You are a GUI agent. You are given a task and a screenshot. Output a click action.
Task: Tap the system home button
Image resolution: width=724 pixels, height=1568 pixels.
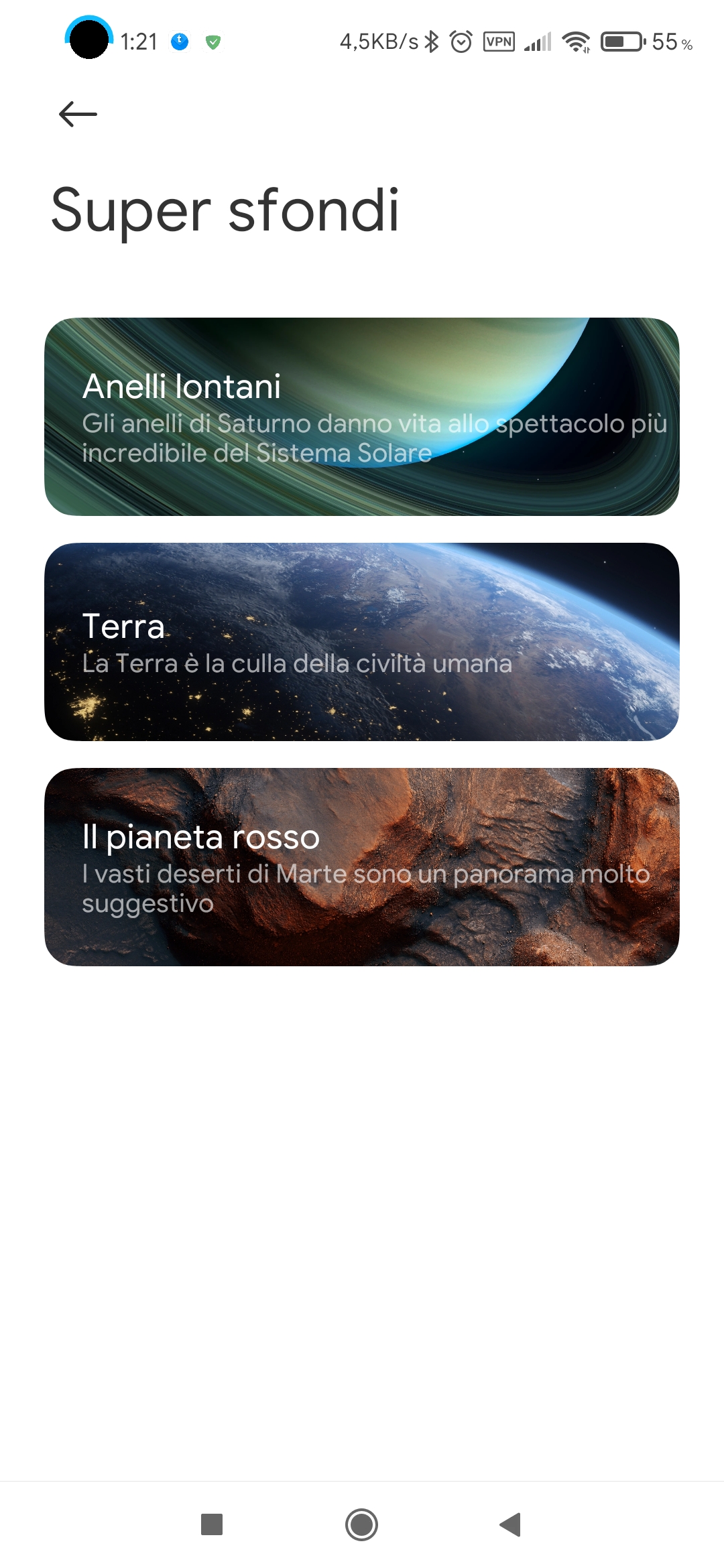point(362,1524)
